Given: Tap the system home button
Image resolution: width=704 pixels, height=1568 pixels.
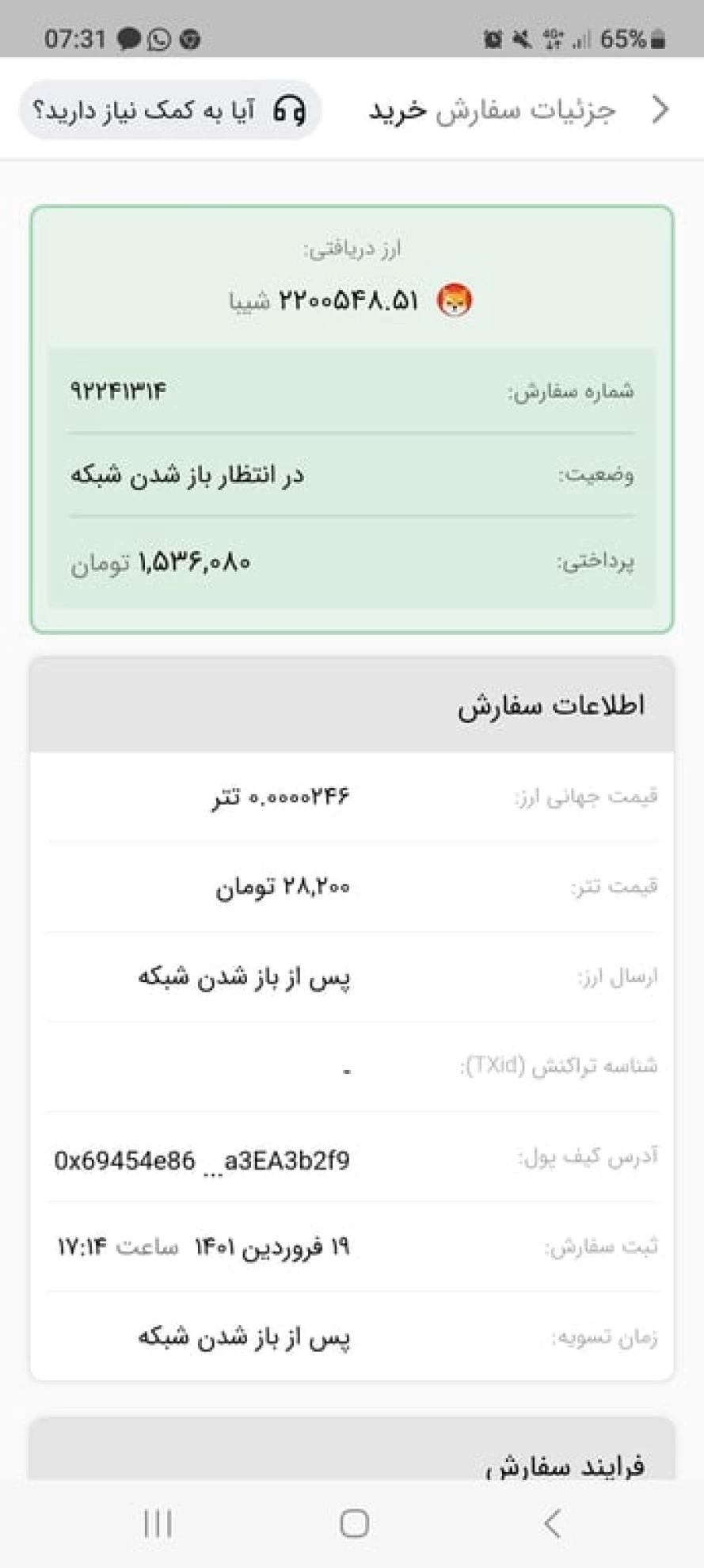Looking at the screenshot, I should point(354,1522).
